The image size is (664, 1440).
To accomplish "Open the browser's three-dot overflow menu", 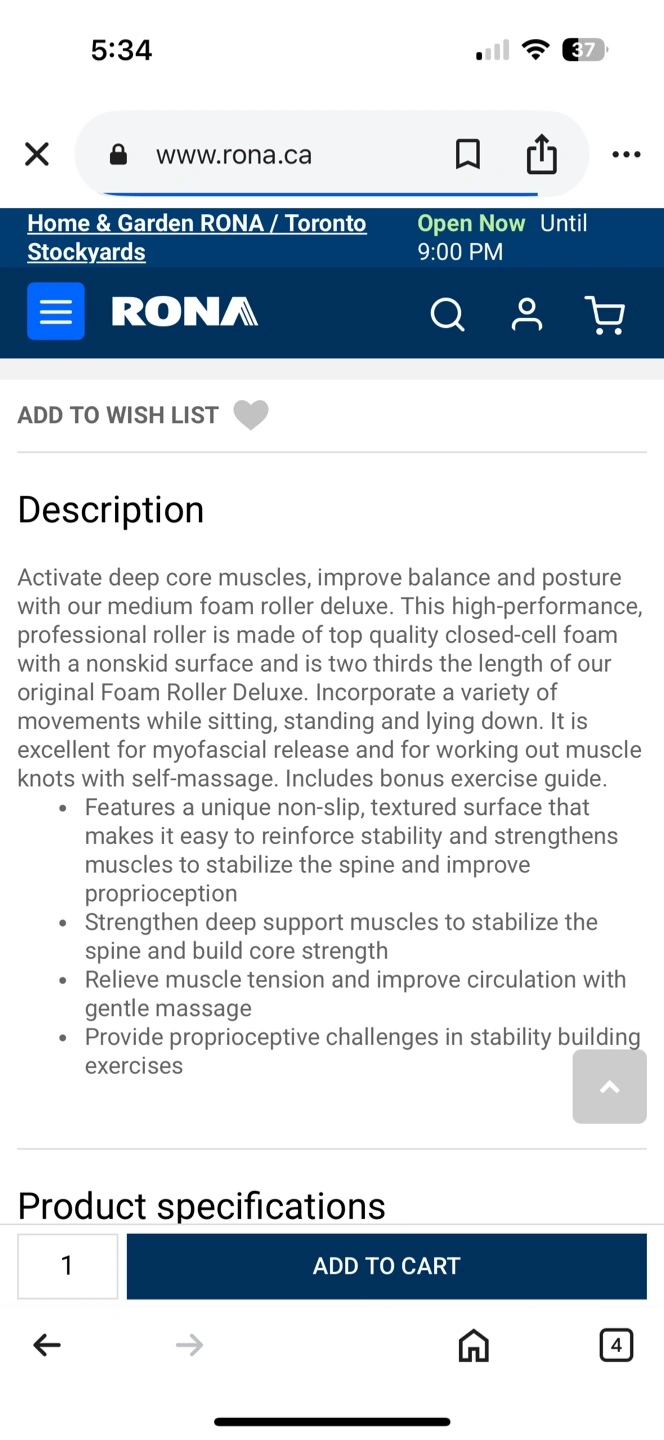I will (626, 154).
